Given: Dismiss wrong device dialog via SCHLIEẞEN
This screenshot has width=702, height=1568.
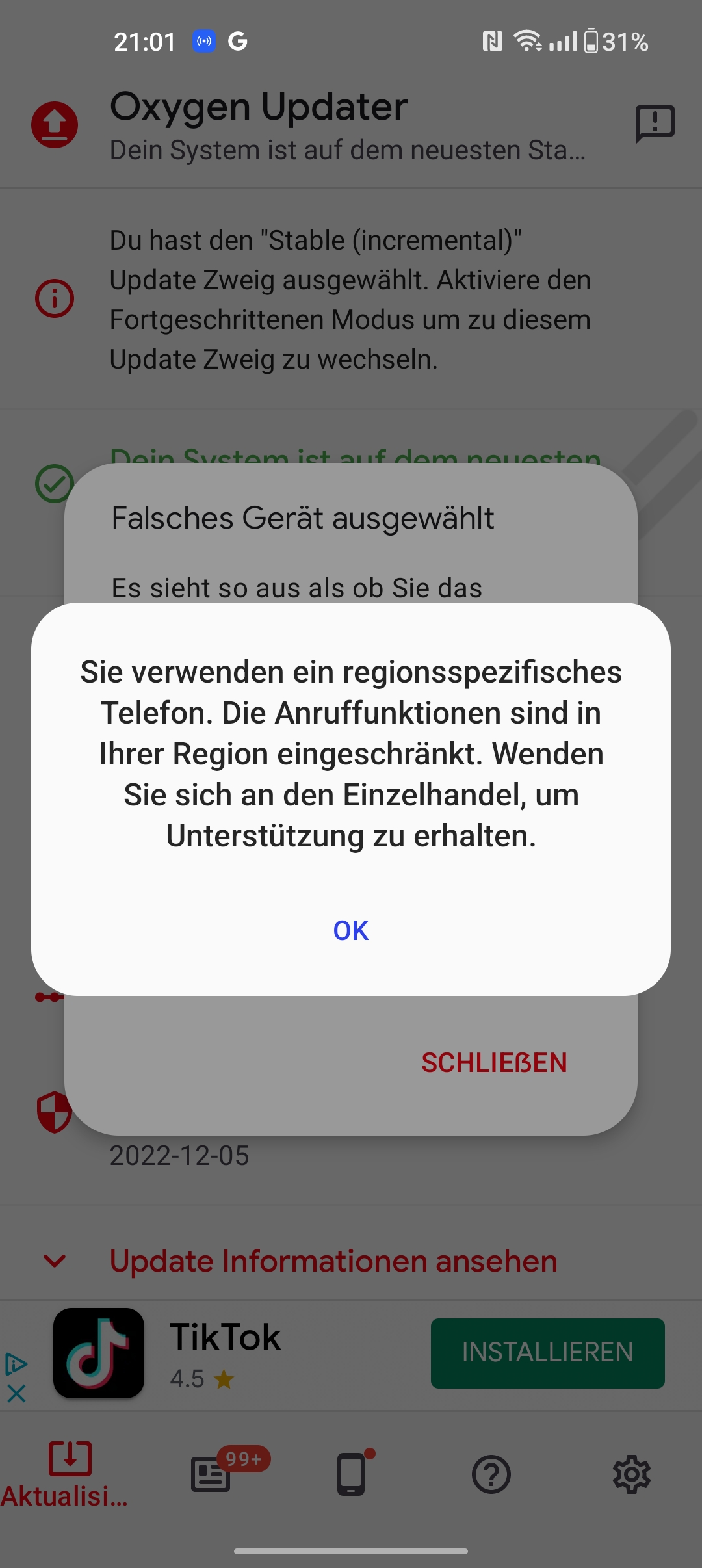Looking at the screenshot, I should (494, 1063).
